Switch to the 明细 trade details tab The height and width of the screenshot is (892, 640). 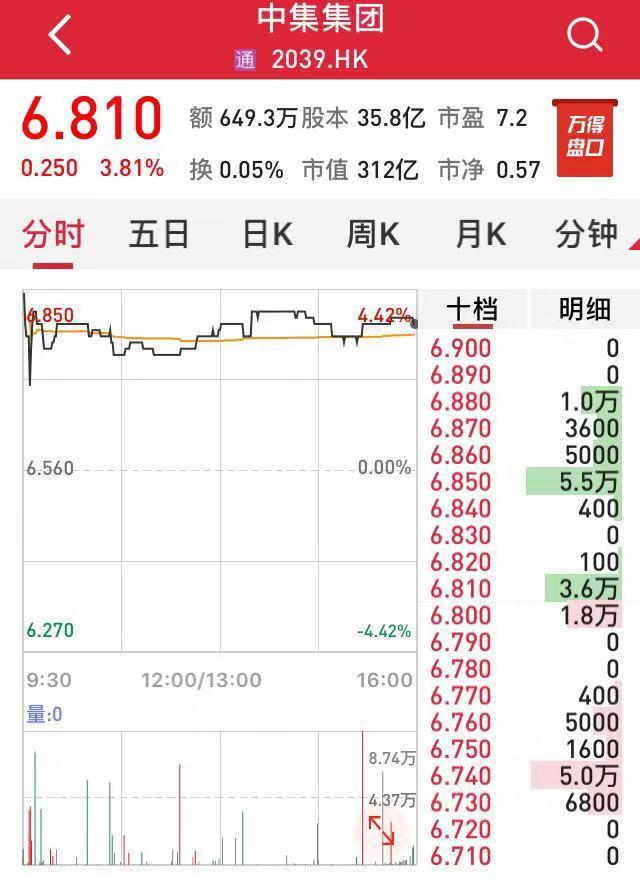tap(583, 309)
